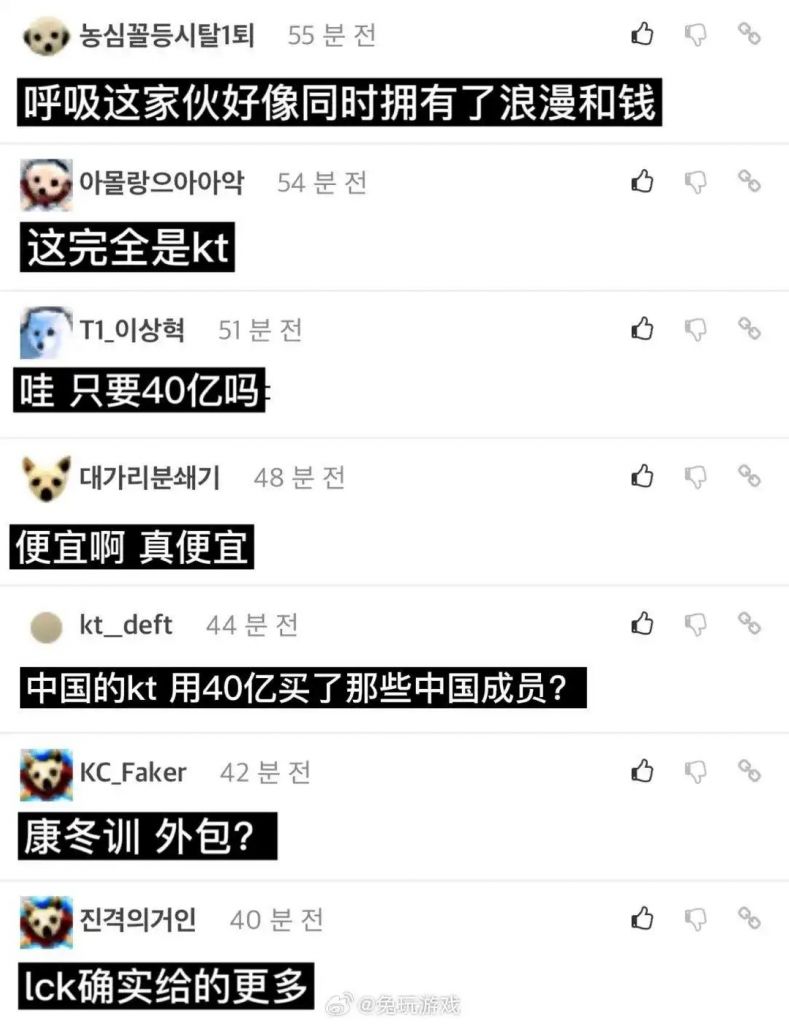789x1024 pixels.
Task: Toggle the like on KC_Faker's comment
Action: [641, 772]
